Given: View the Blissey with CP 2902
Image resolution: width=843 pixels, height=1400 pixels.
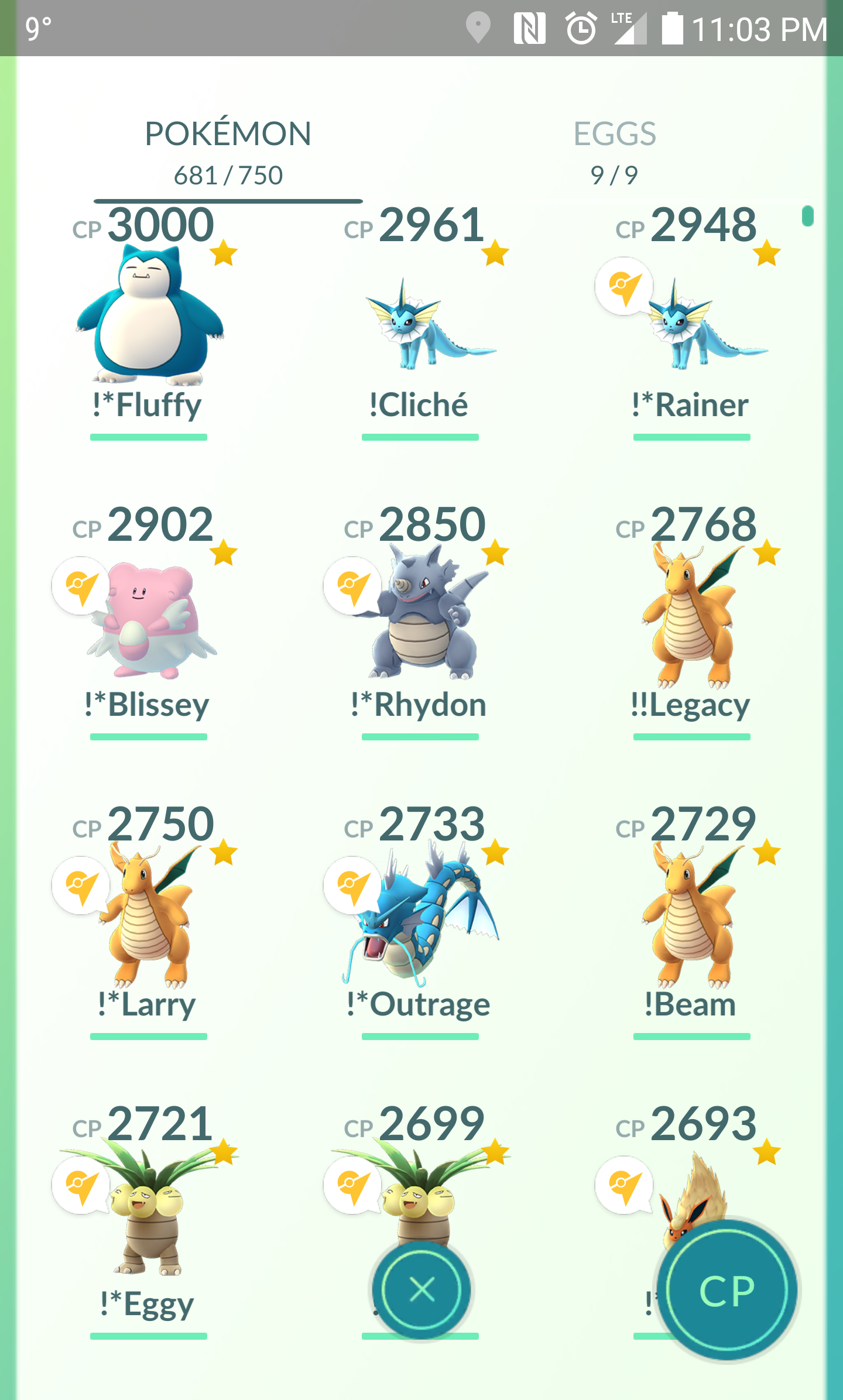Looking at the screenshot, I should [x=149, y=622].
